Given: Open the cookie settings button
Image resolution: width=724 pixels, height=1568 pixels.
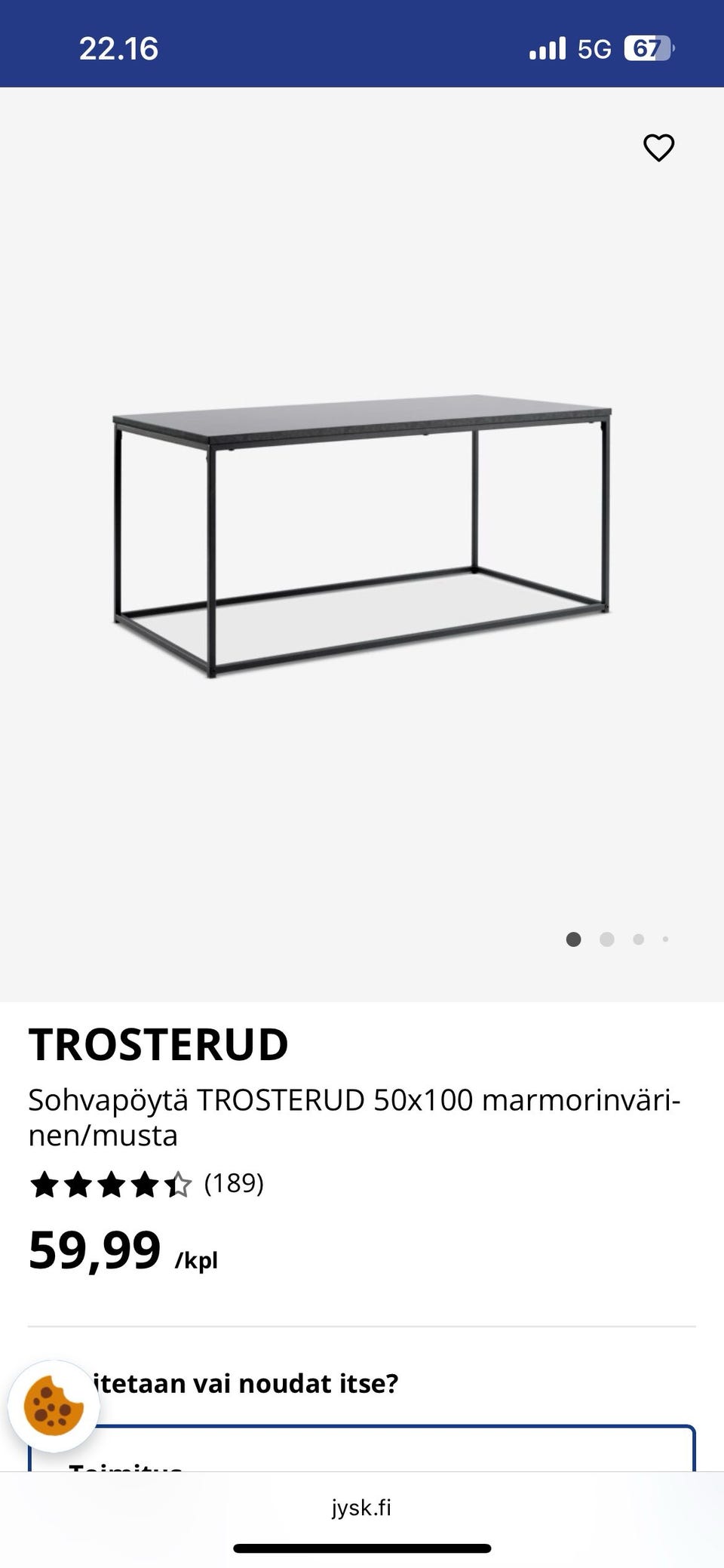Looking at the screenshot, I should pos(54,1406).
